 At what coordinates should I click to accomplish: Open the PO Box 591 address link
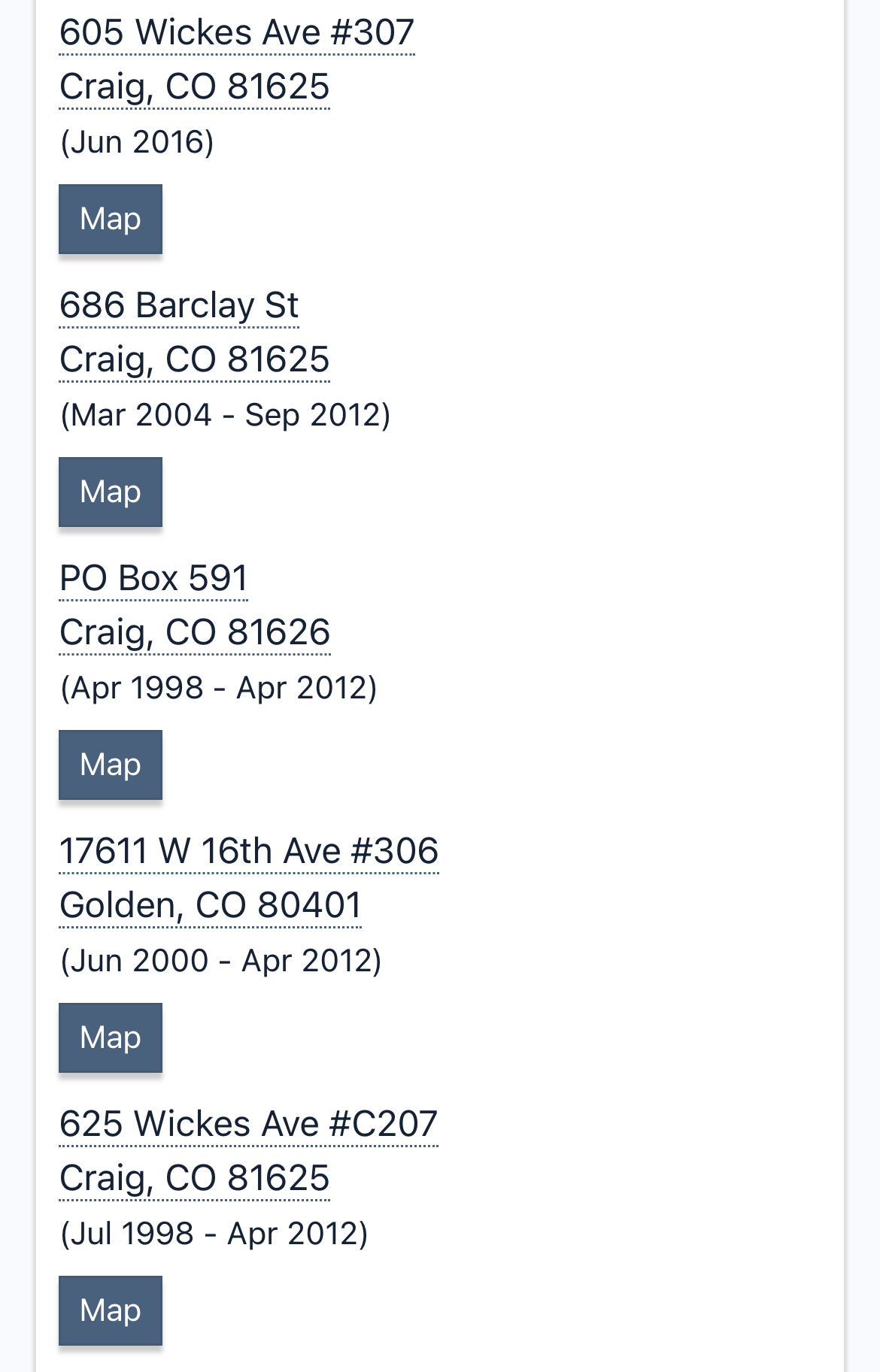point(153,579)
